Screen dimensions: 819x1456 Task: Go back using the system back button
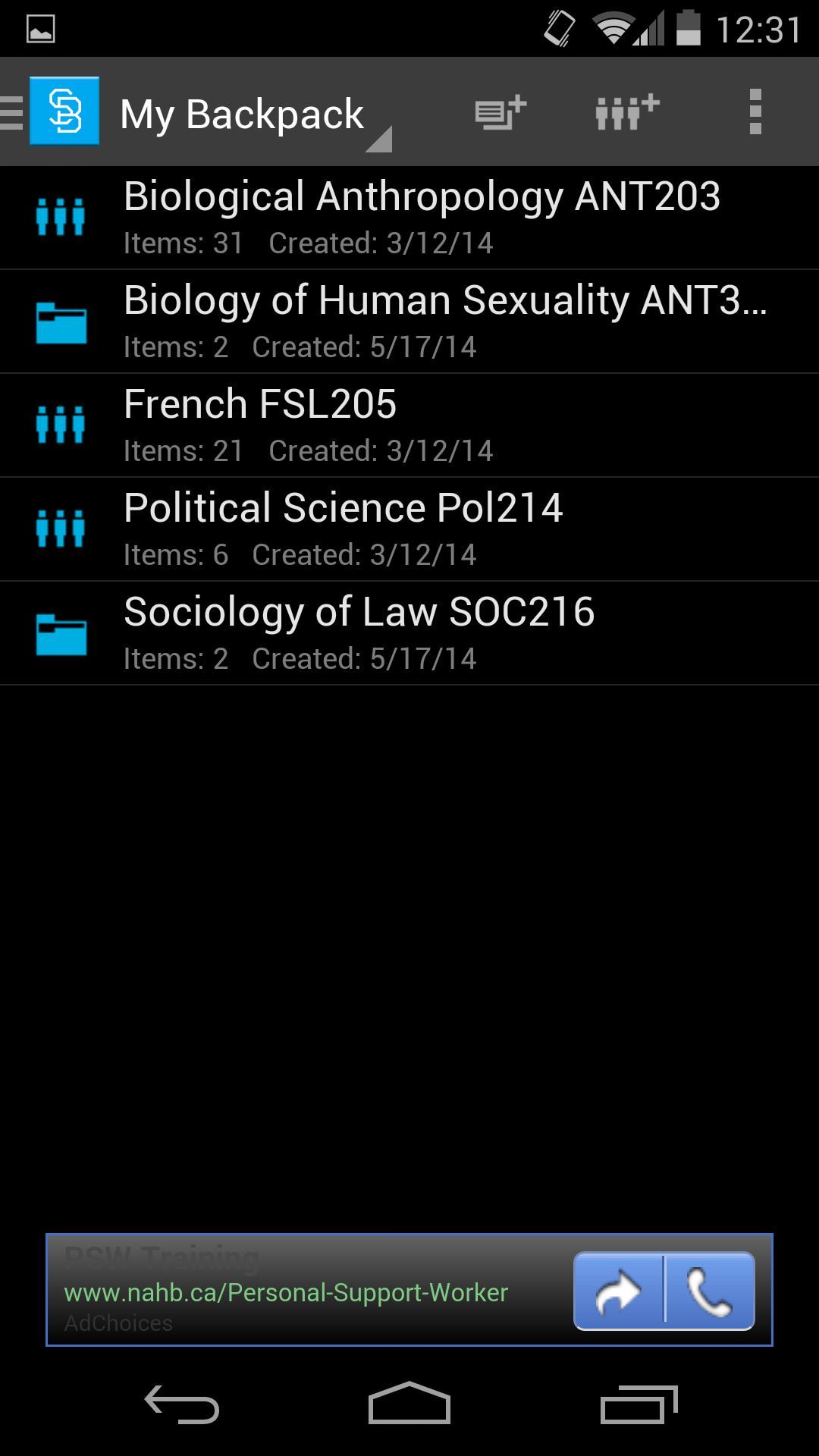point(182,1404)
